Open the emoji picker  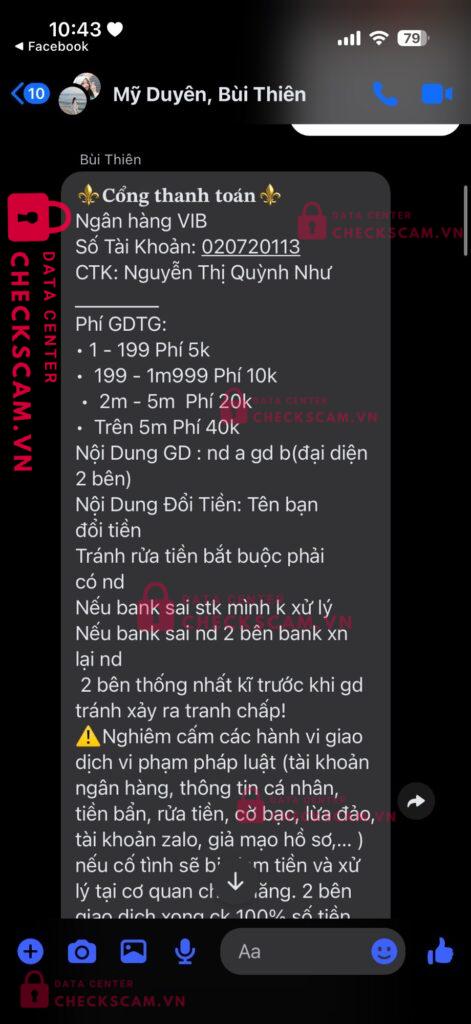[384, 952]
